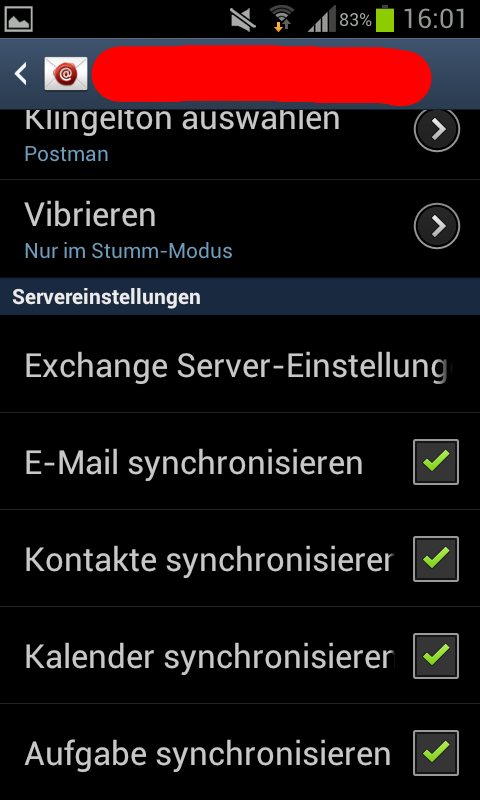480x800 pixels.
Task: Disable Aufgabe synchronisieren
Action: 436,753
